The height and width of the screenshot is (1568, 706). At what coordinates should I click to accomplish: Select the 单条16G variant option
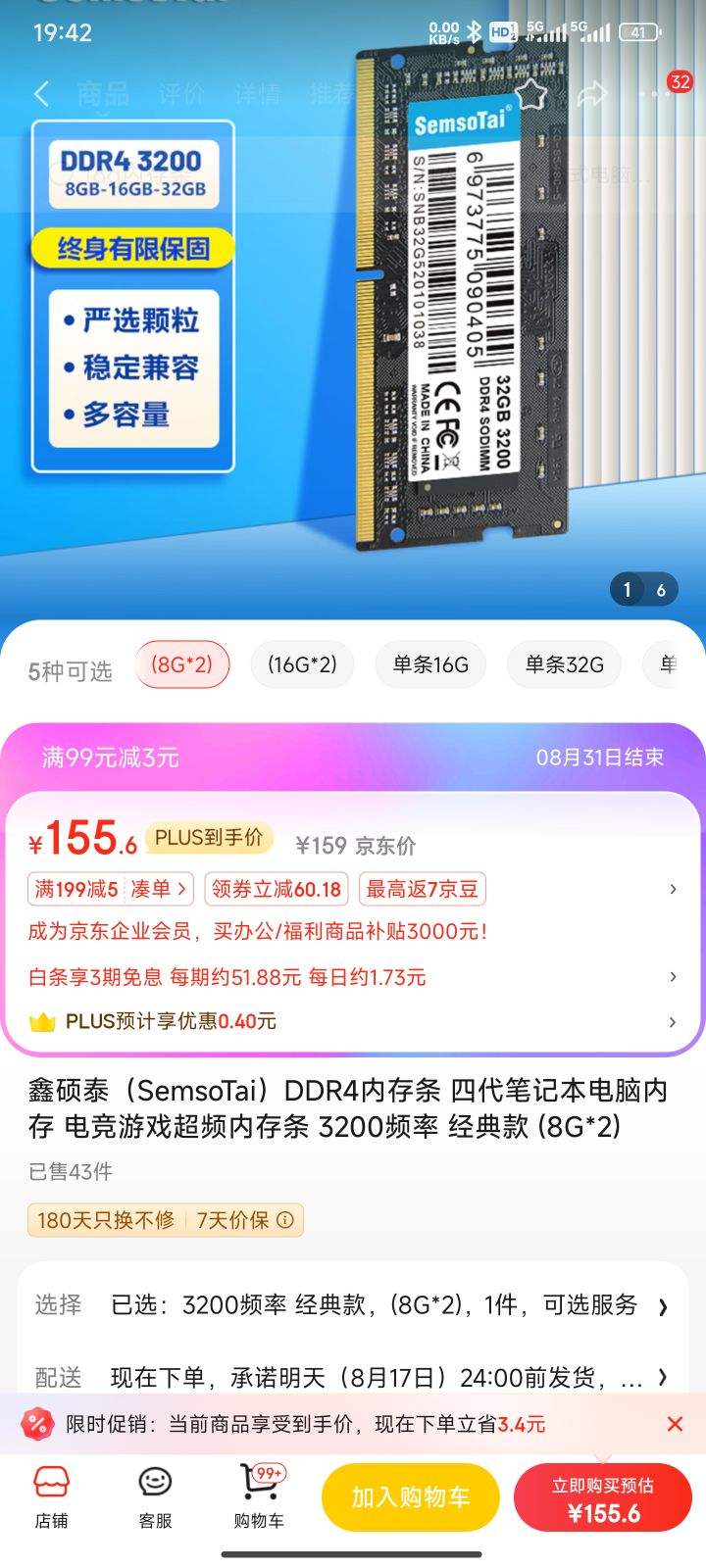pos(429,664)
